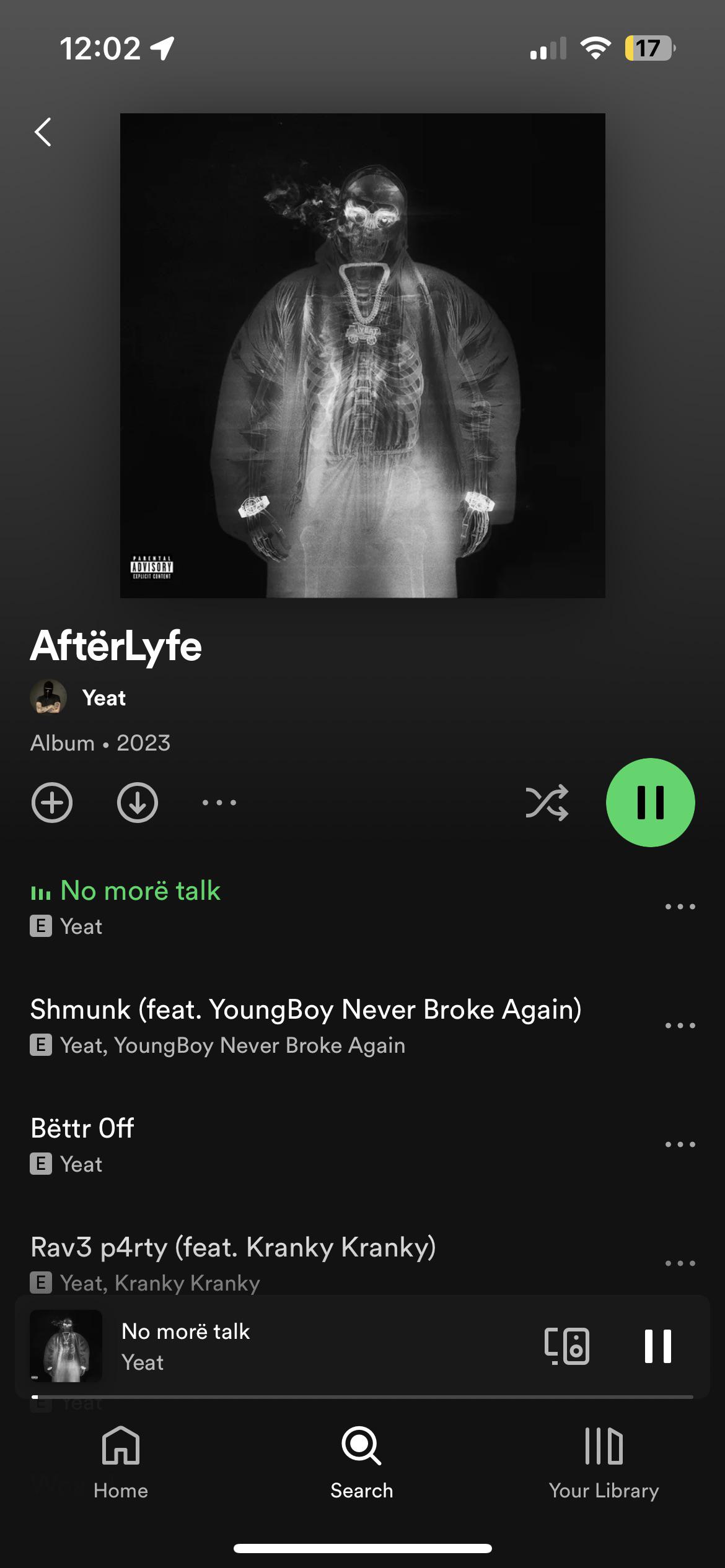Go back using the back arrow
Viewport: 725px width, 1568px height.
[43, 132]
